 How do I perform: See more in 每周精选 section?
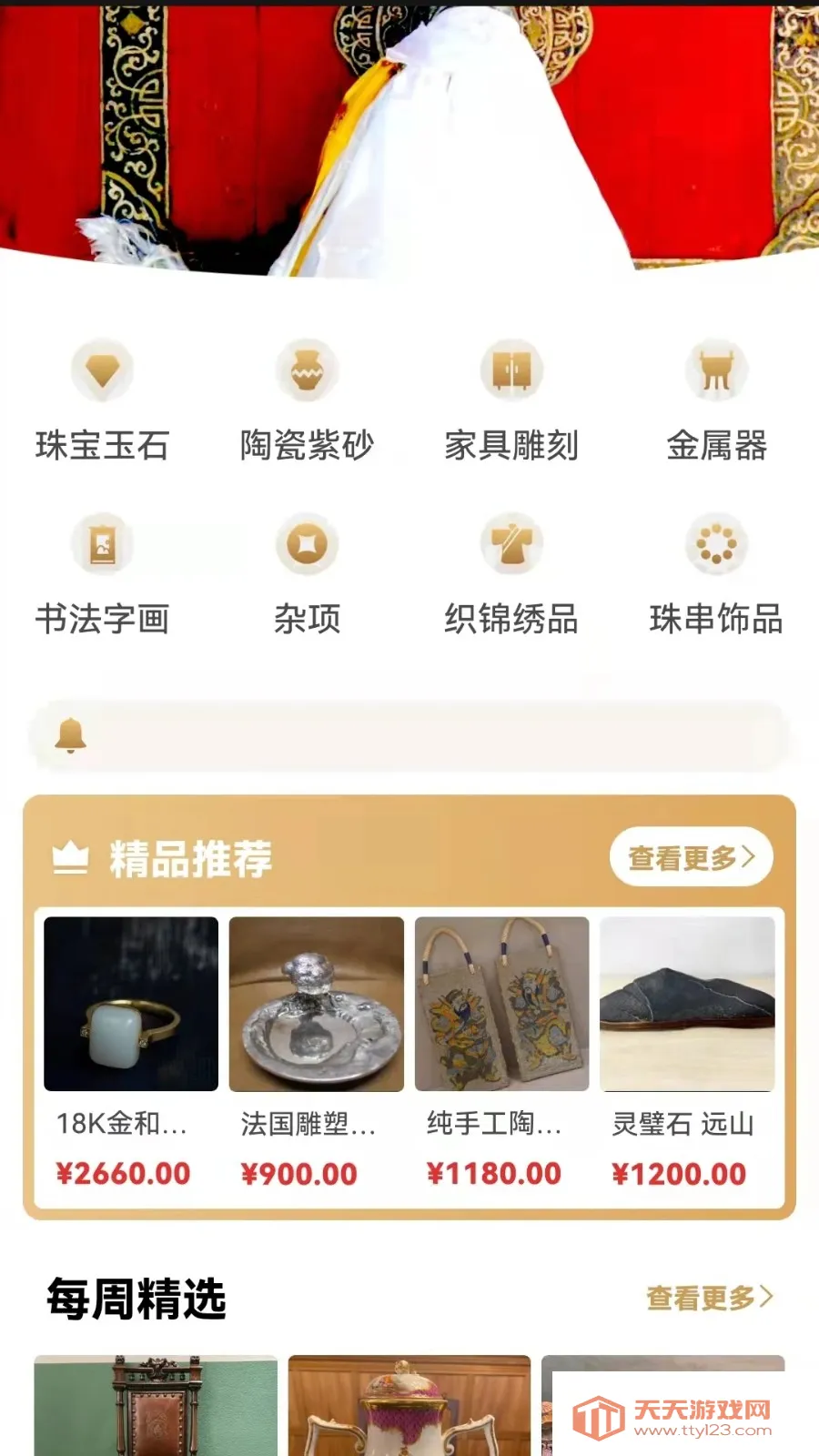point(709,1298)
